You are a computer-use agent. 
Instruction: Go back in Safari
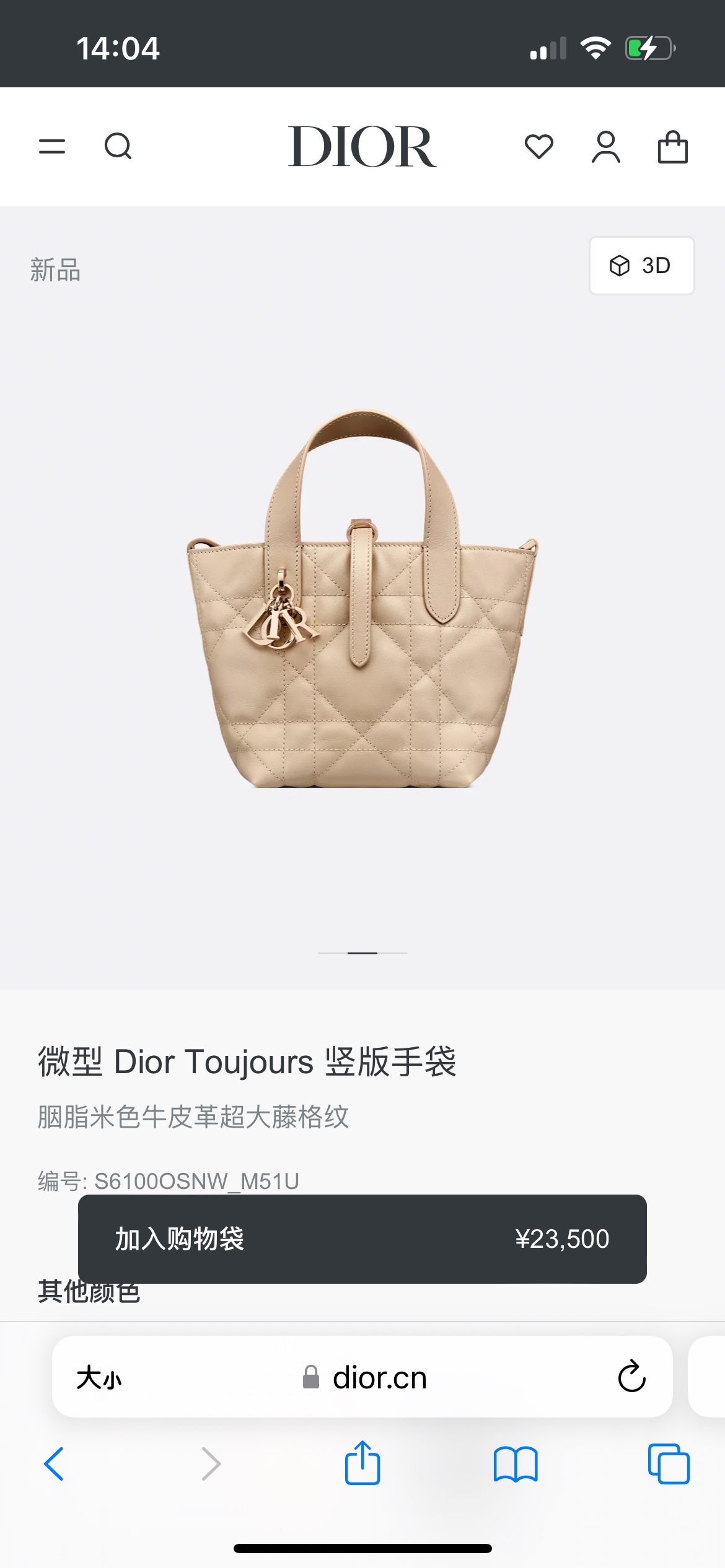(x=55, y=1464)
